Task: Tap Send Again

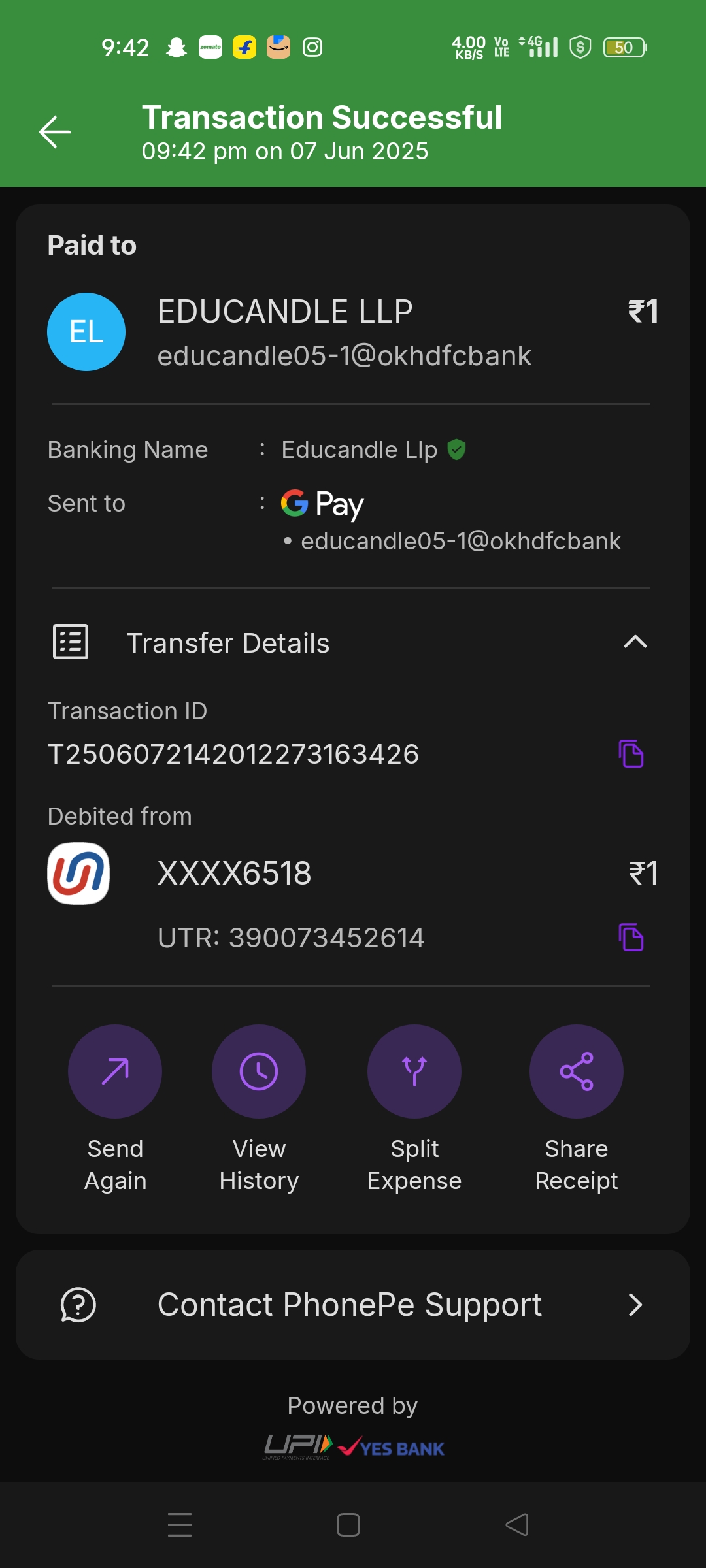Action: click(115, 1072)
